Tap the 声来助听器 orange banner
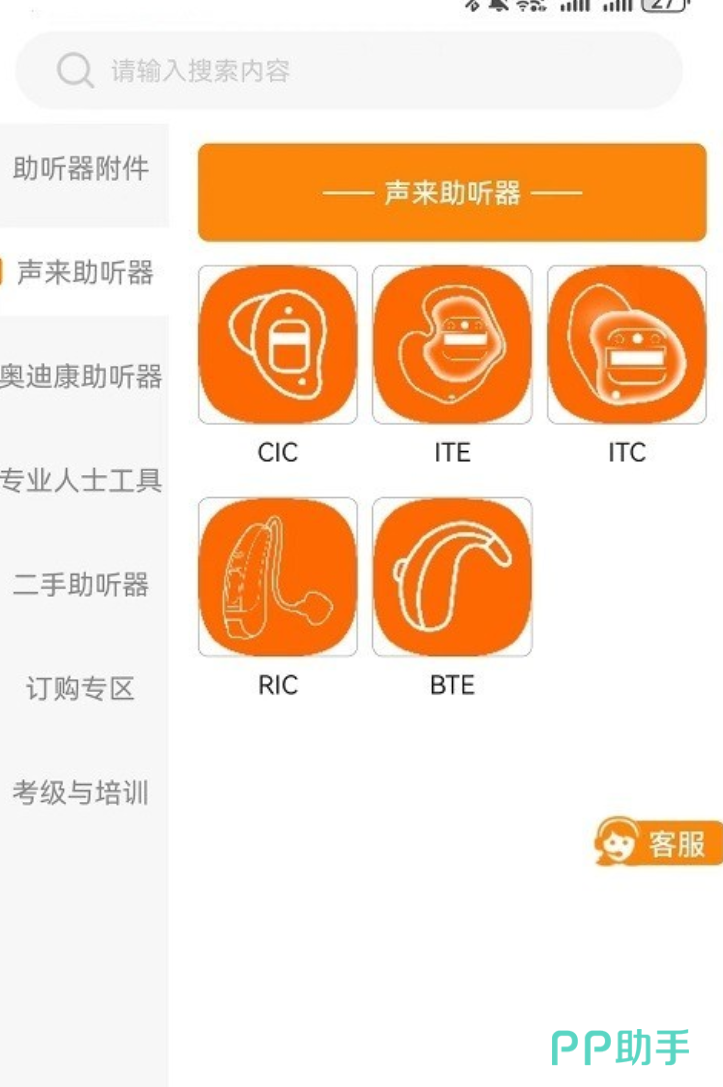The image size is (723, 1087). point(452,193)
